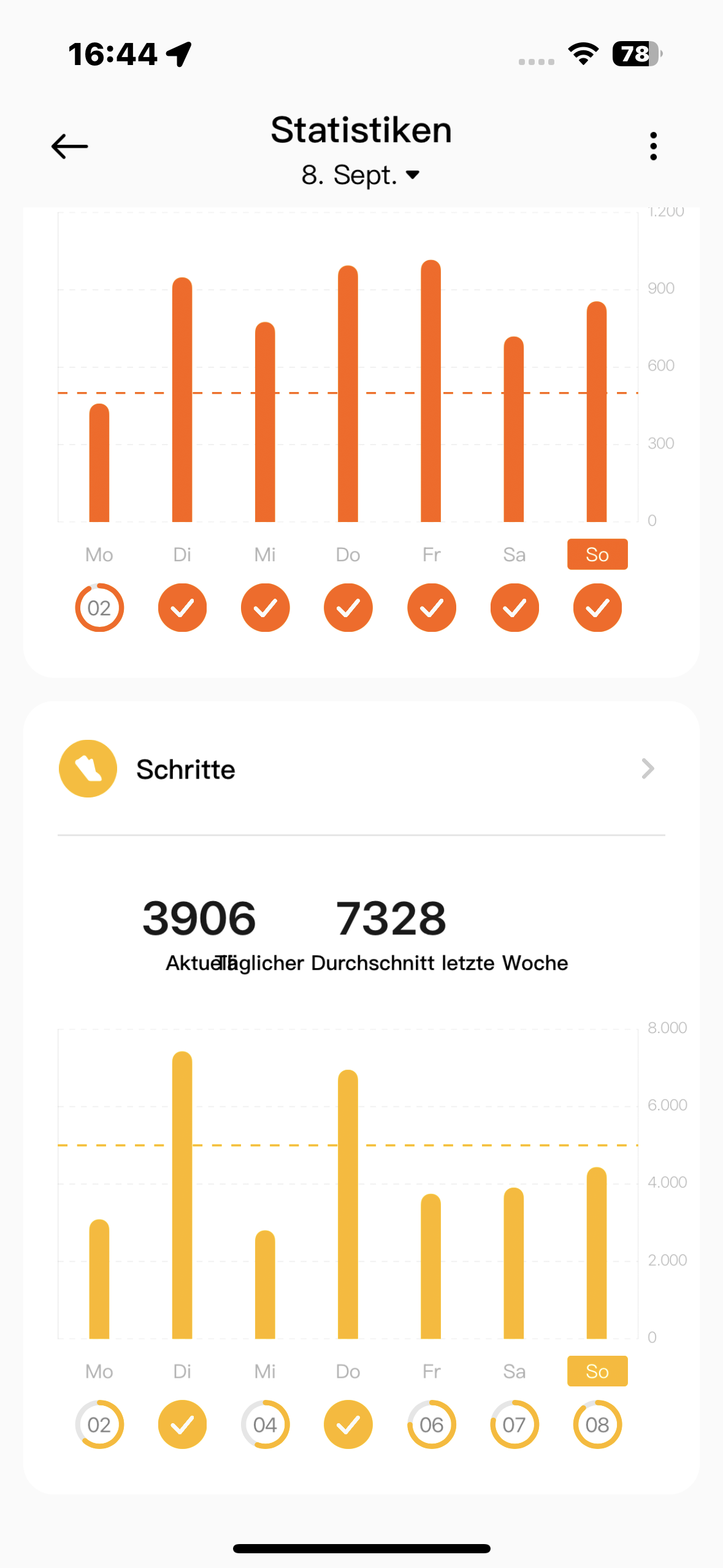
Task: Select the 02 day circle in orange chart
Action: [x=99, y=608]
